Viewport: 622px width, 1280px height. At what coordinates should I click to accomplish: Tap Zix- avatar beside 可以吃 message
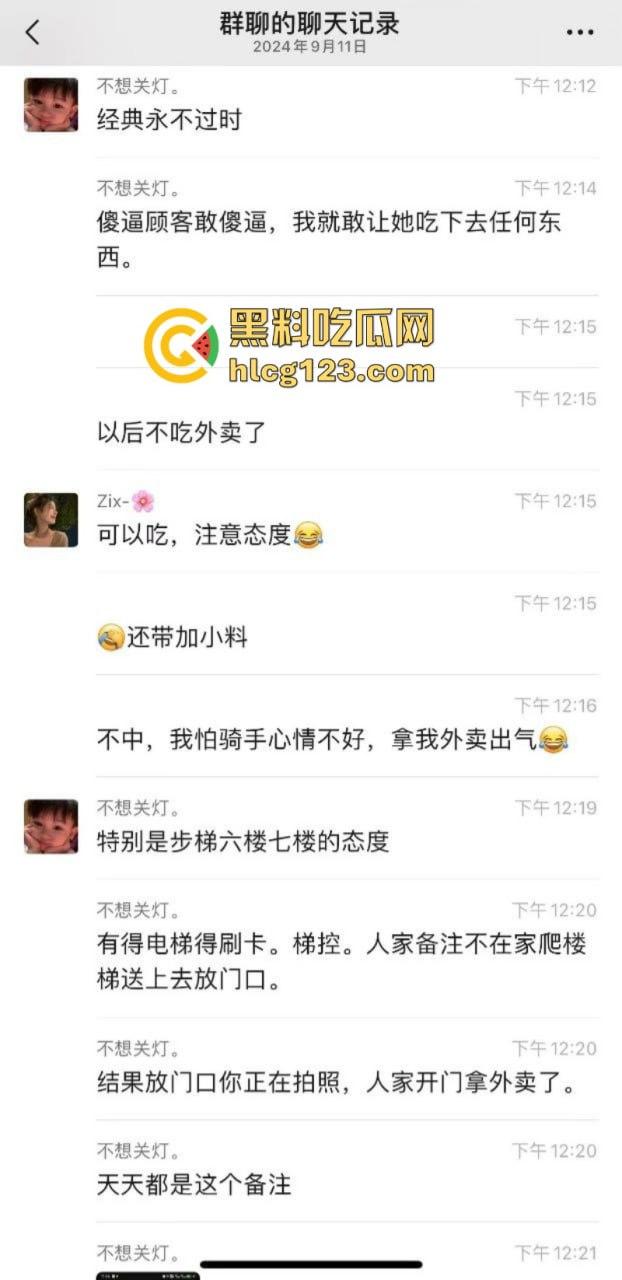(x=51, y=519)
